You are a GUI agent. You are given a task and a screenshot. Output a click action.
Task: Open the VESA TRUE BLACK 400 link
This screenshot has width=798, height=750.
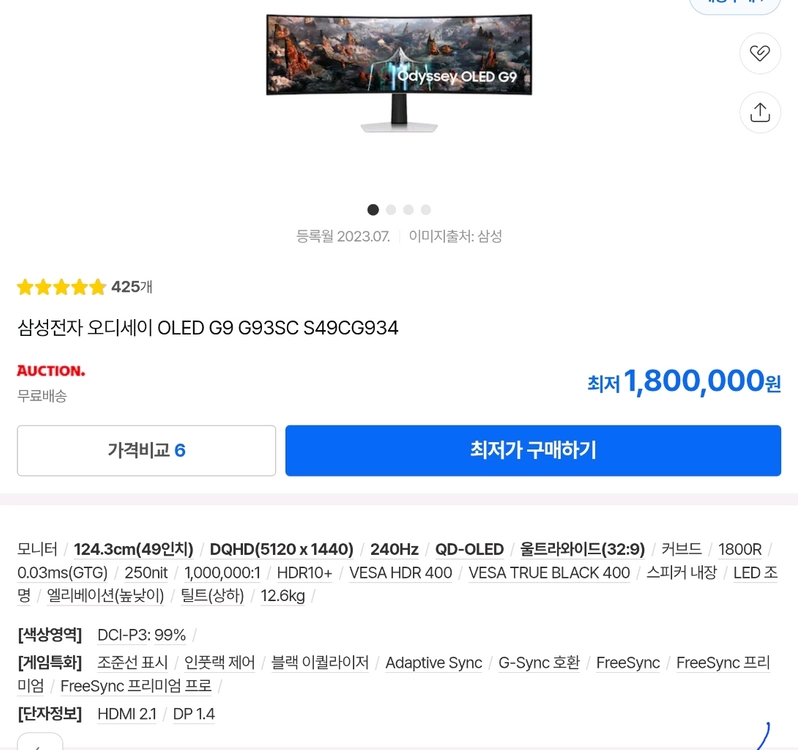pos(549,573)
